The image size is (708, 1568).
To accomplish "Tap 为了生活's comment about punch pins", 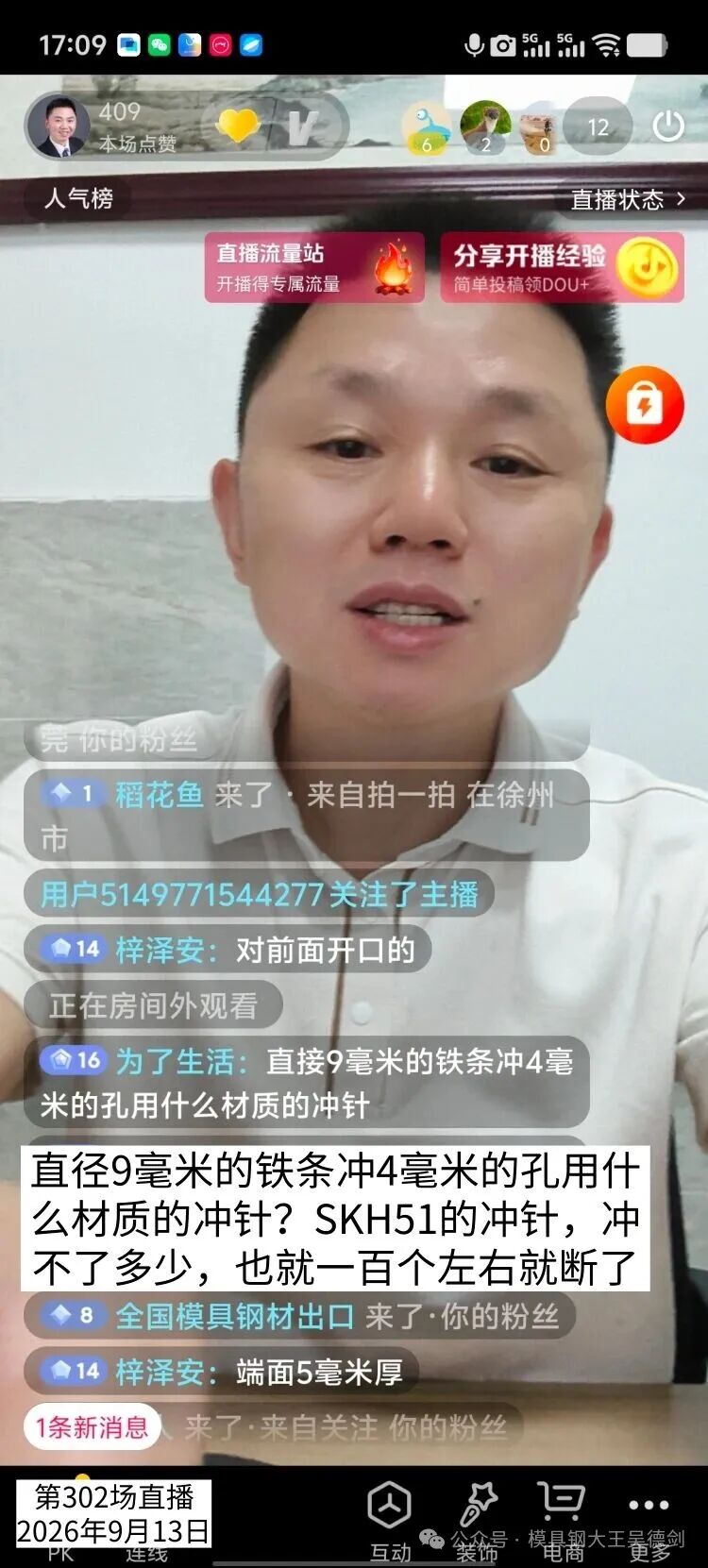I will (x=307, y=1083).
